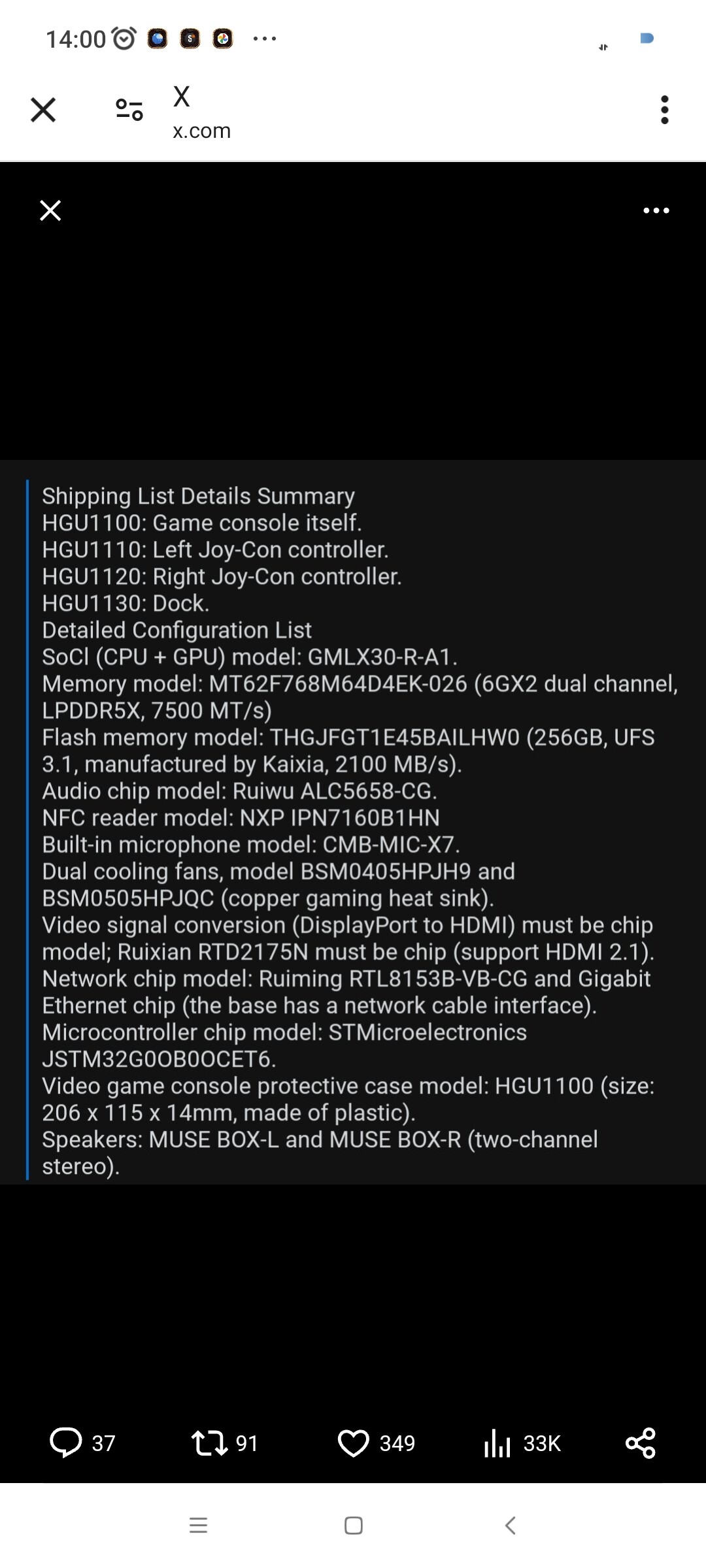This screenshot has height=1568, width=706.
Task: Open recent apps from navigation bar
Action: coord(198,1526)
